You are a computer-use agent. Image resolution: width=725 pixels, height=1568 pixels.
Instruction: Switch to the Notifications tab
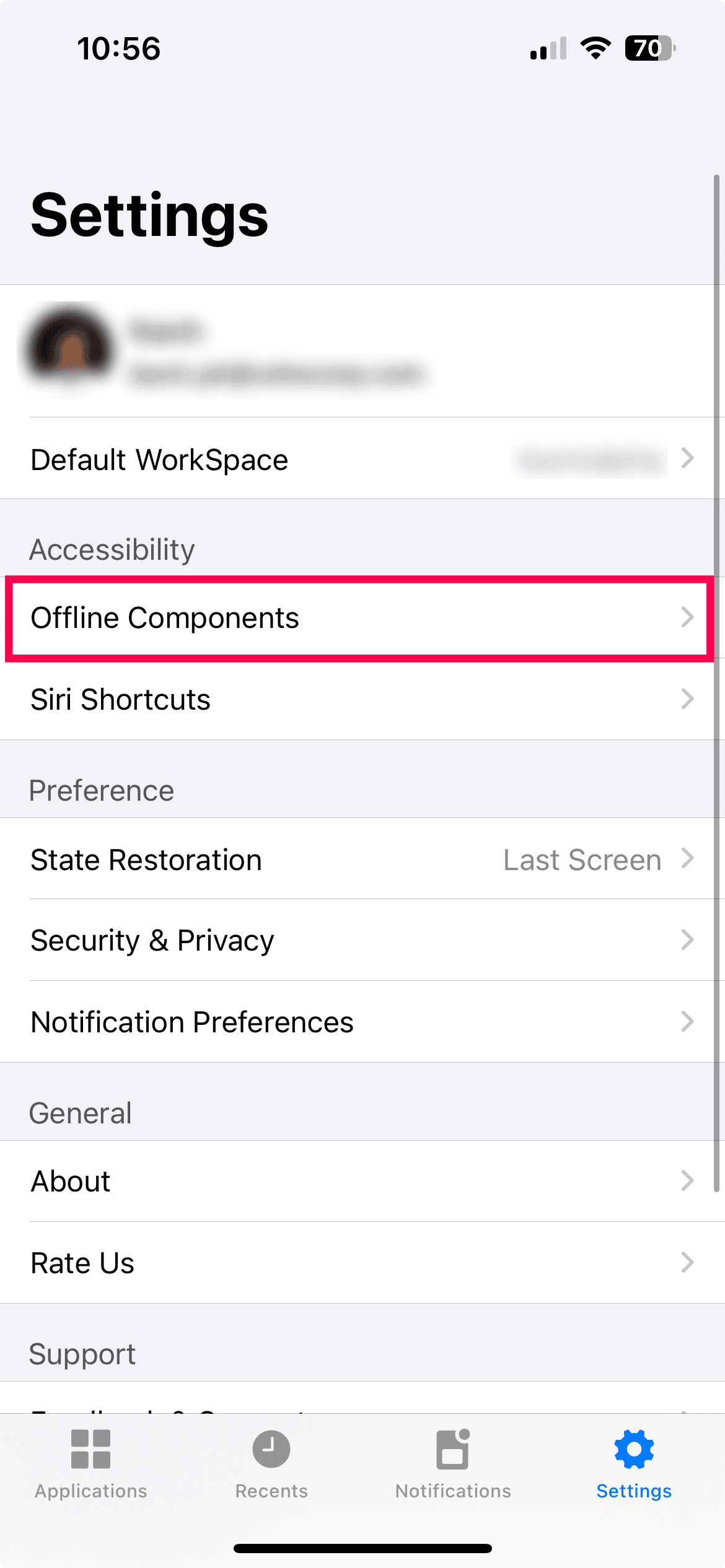tap(453, 1464)
